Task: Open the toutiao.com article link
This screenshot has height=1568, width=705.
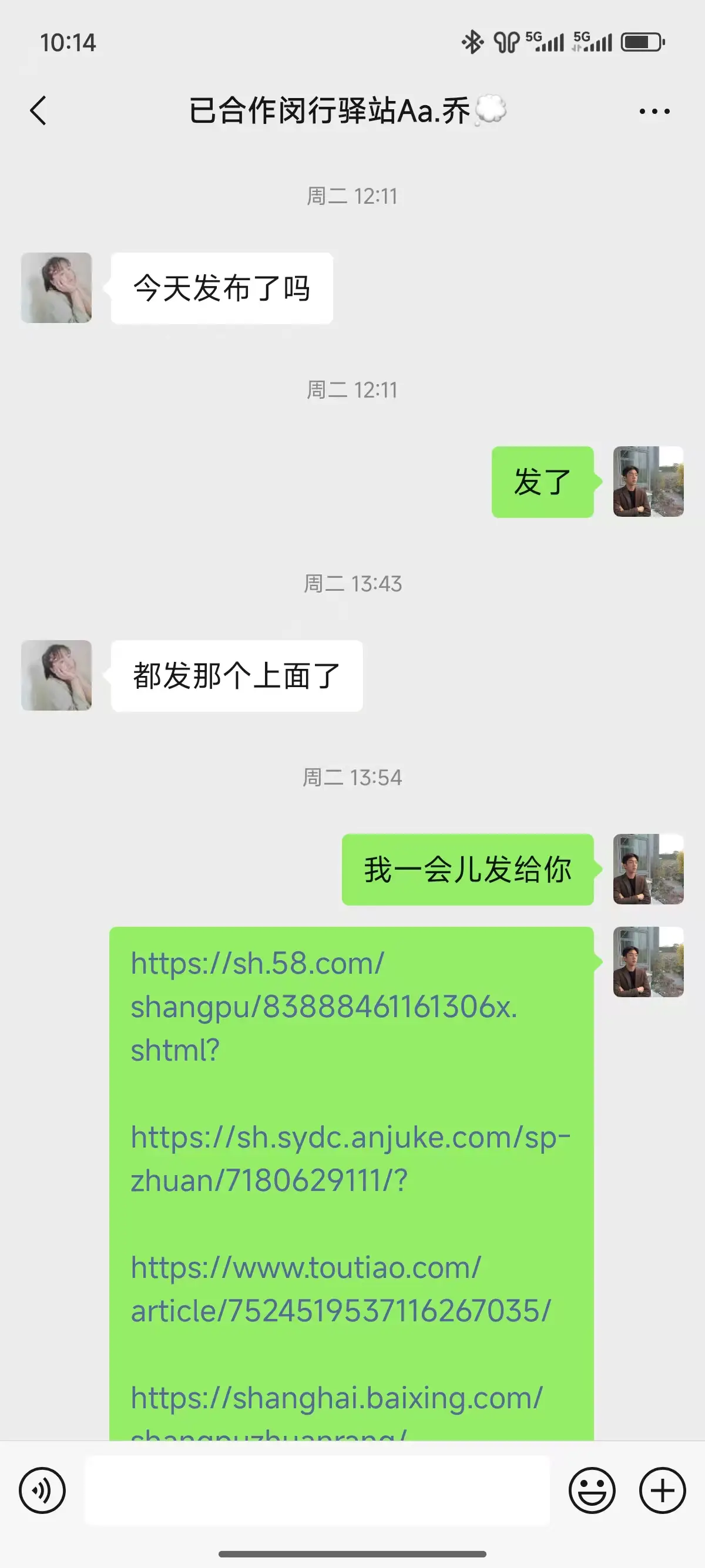Action: click(340, 1288)
